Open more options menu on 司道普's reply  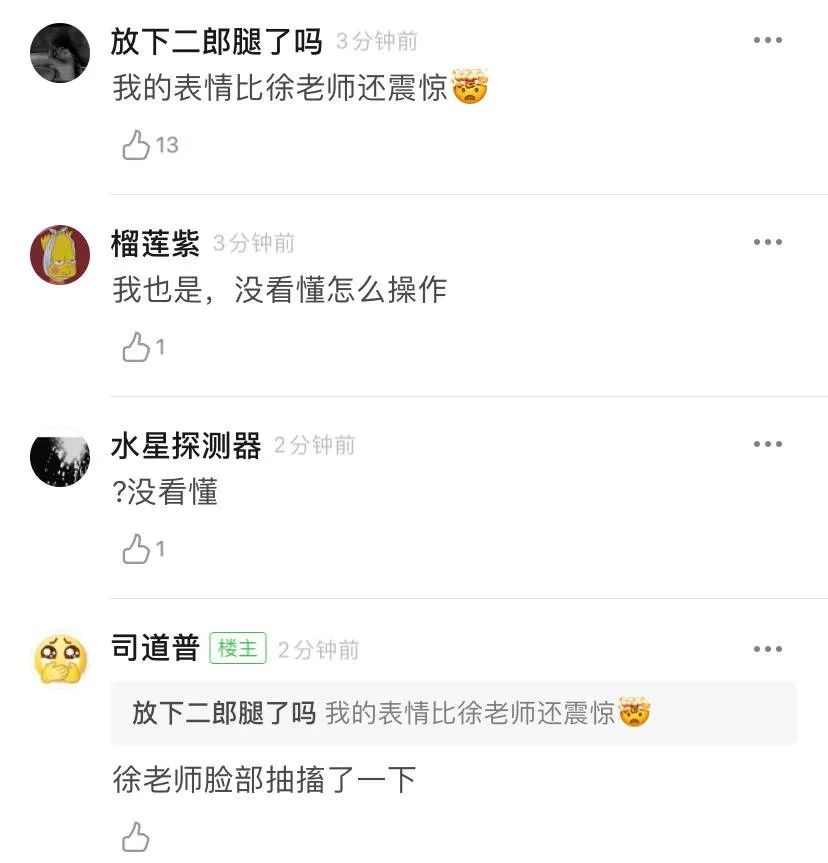tap(769, 647)
